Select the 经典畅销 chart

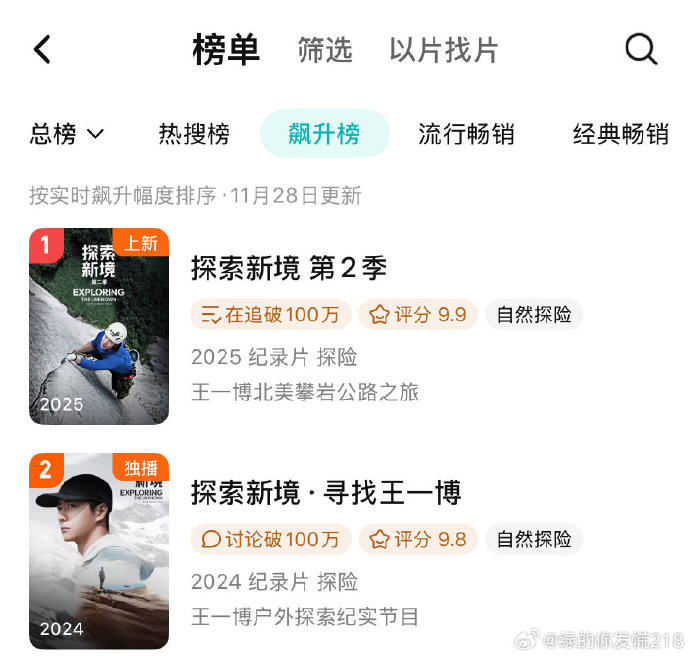[620, 134]
